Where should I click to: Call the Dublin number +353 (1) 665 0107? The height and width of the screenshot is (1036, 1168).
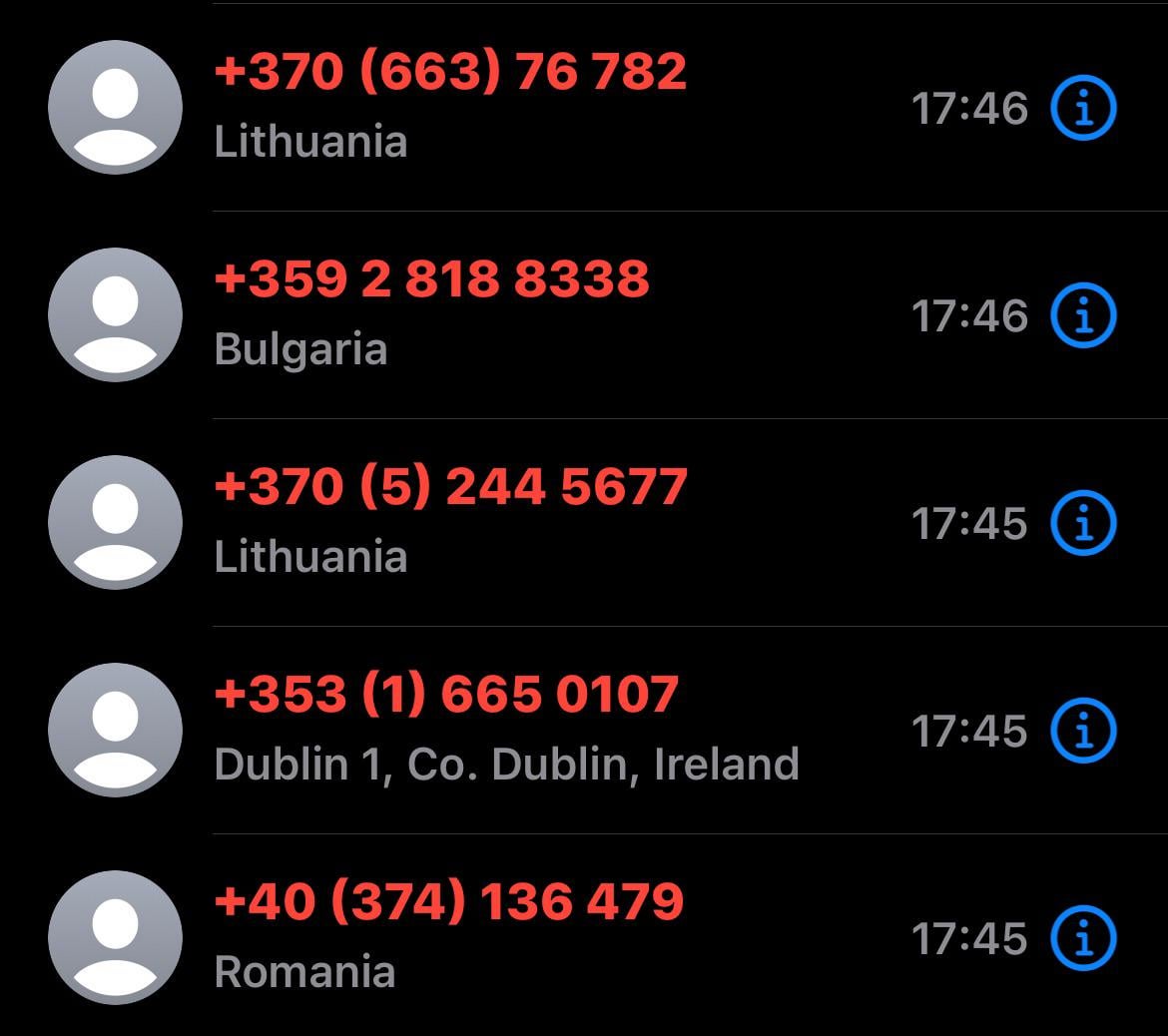(x=446, y=695)
